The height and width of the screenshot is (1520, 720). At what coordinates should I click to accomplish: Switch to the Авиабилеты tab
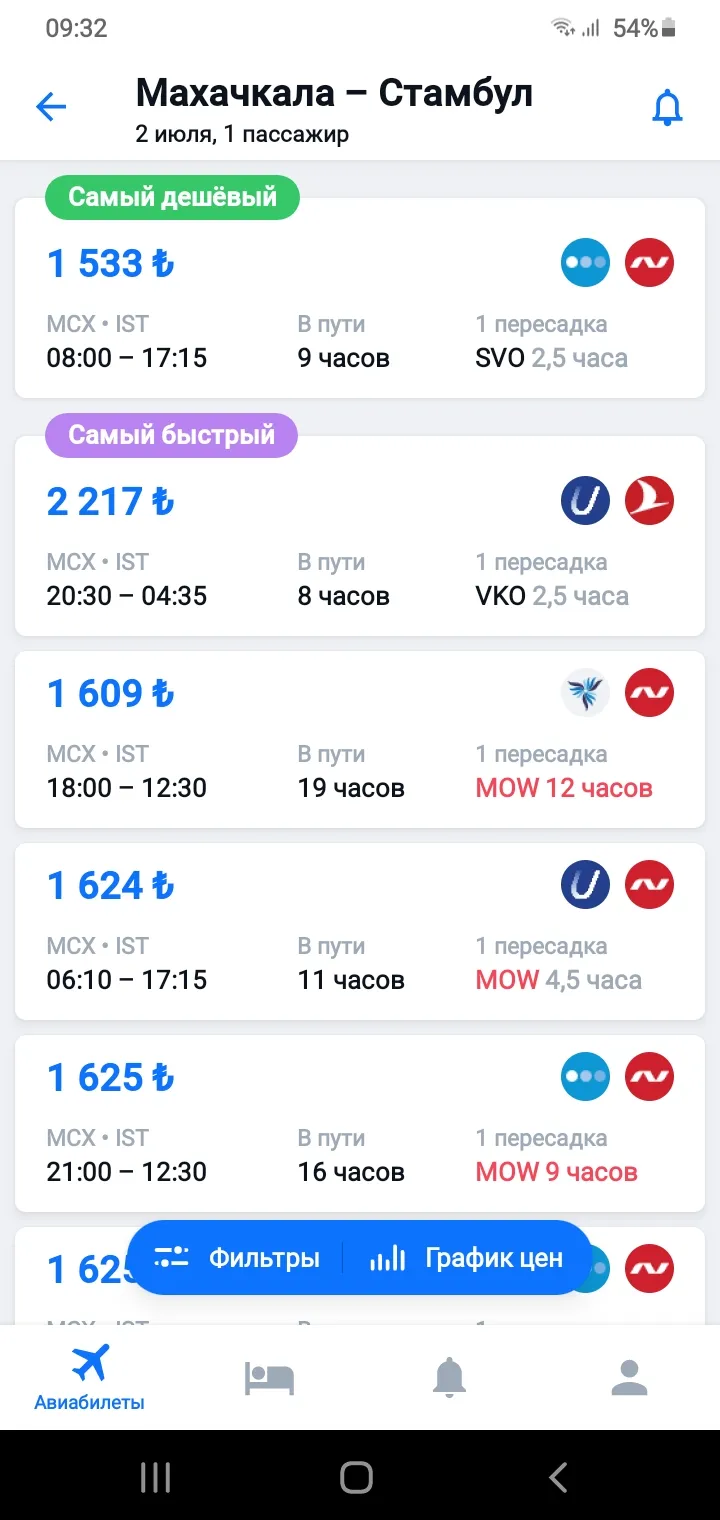pyautogui.click(x=90, y=1377)
